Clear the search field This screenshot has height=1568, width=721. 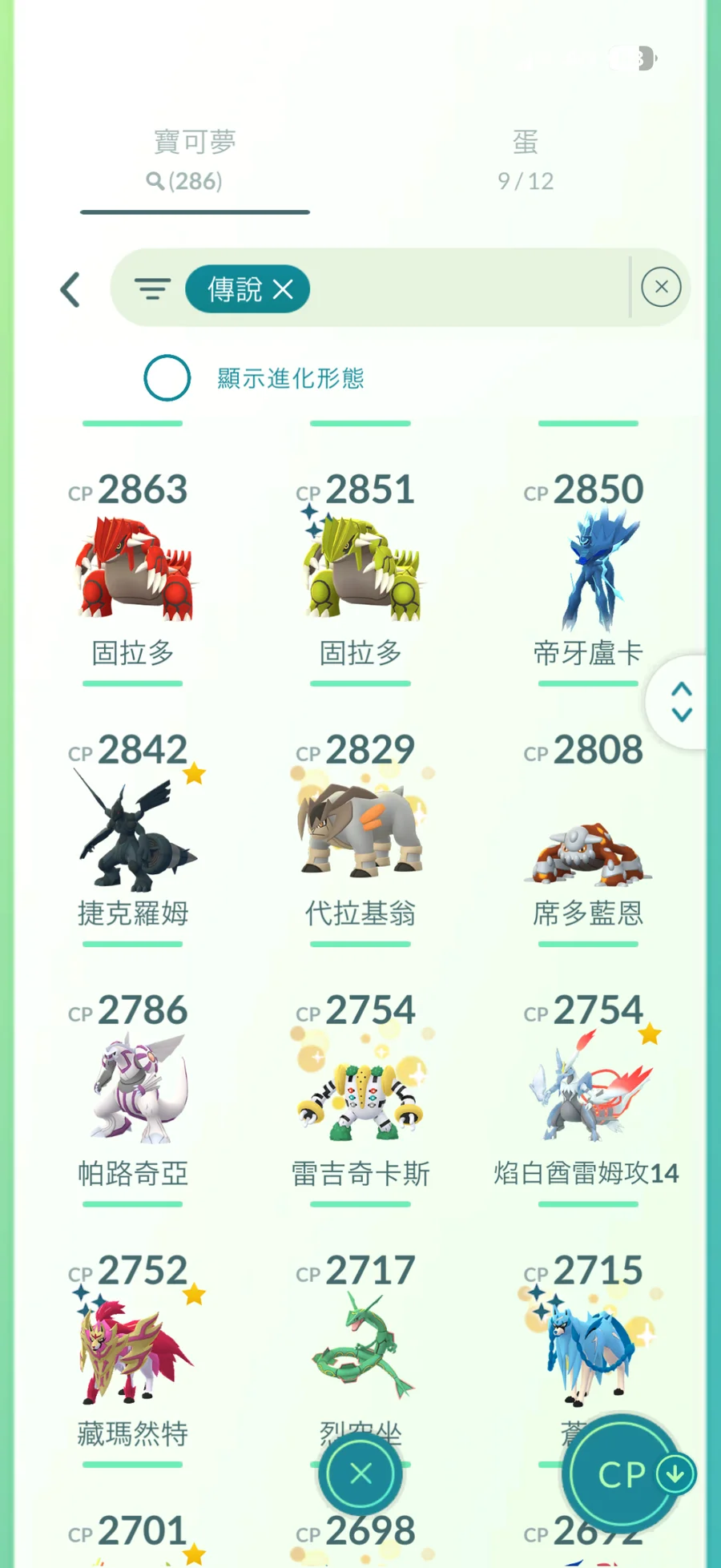pyautogui.click(x=661, y=287)
